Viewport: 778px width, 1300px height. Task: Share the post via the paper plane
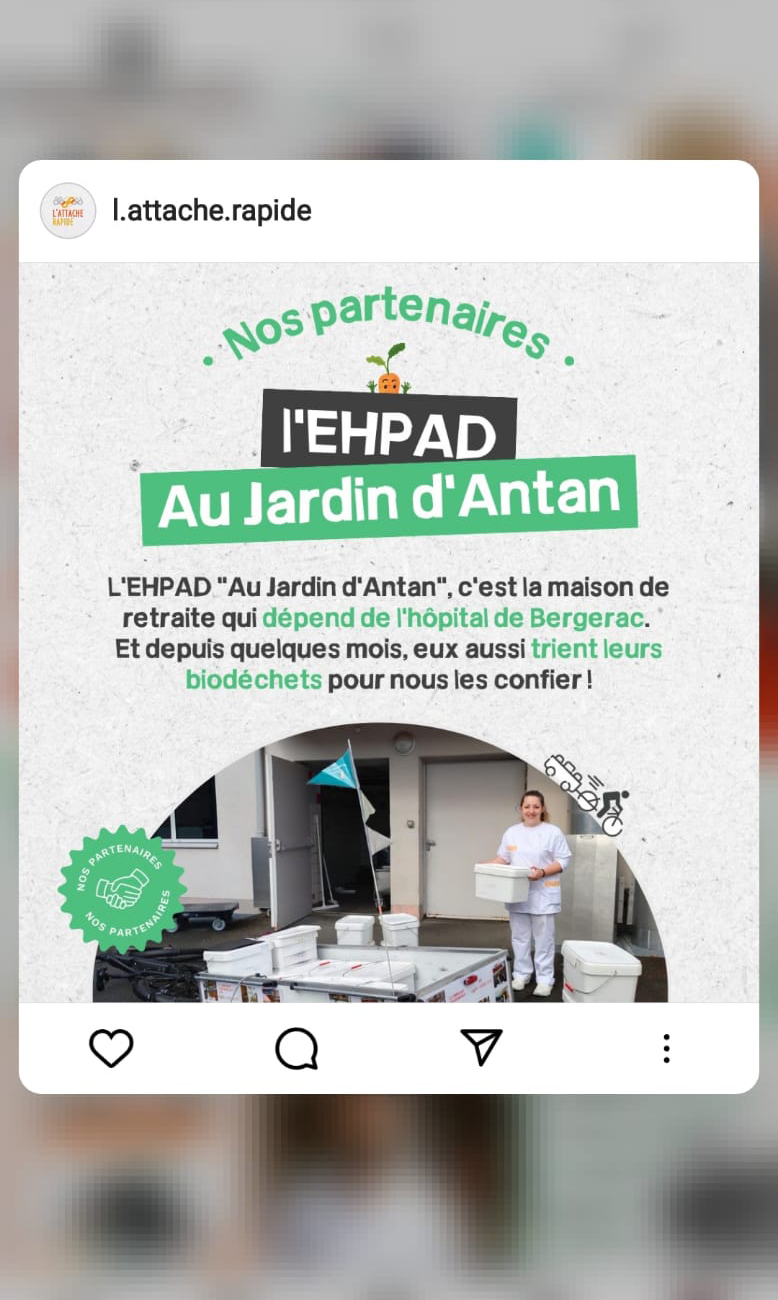pos(481,1048)
